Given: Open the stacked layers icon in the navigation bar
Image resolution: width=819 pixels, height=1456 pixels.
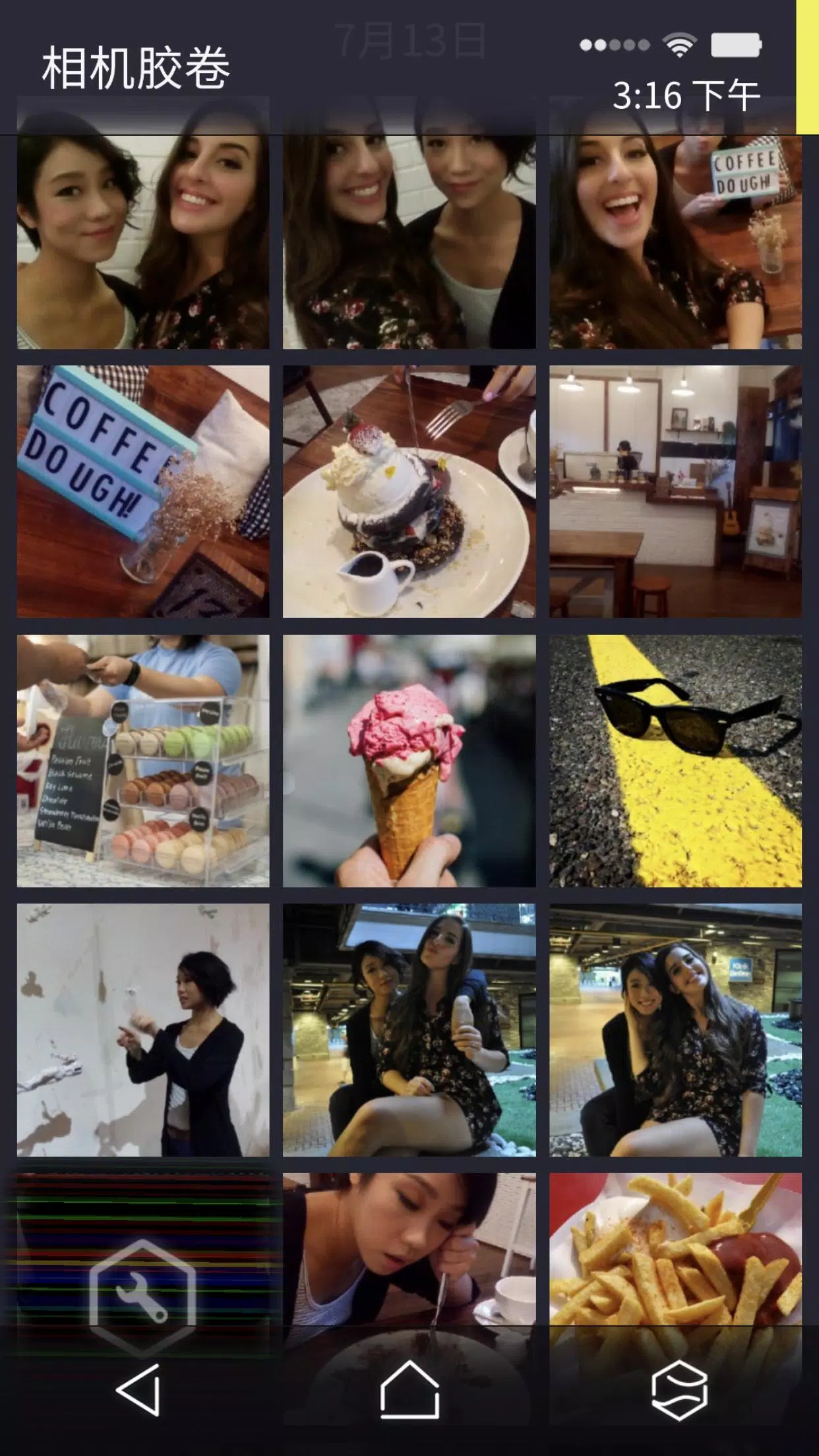Looking at the screenshot, I should coord(679,1389).
